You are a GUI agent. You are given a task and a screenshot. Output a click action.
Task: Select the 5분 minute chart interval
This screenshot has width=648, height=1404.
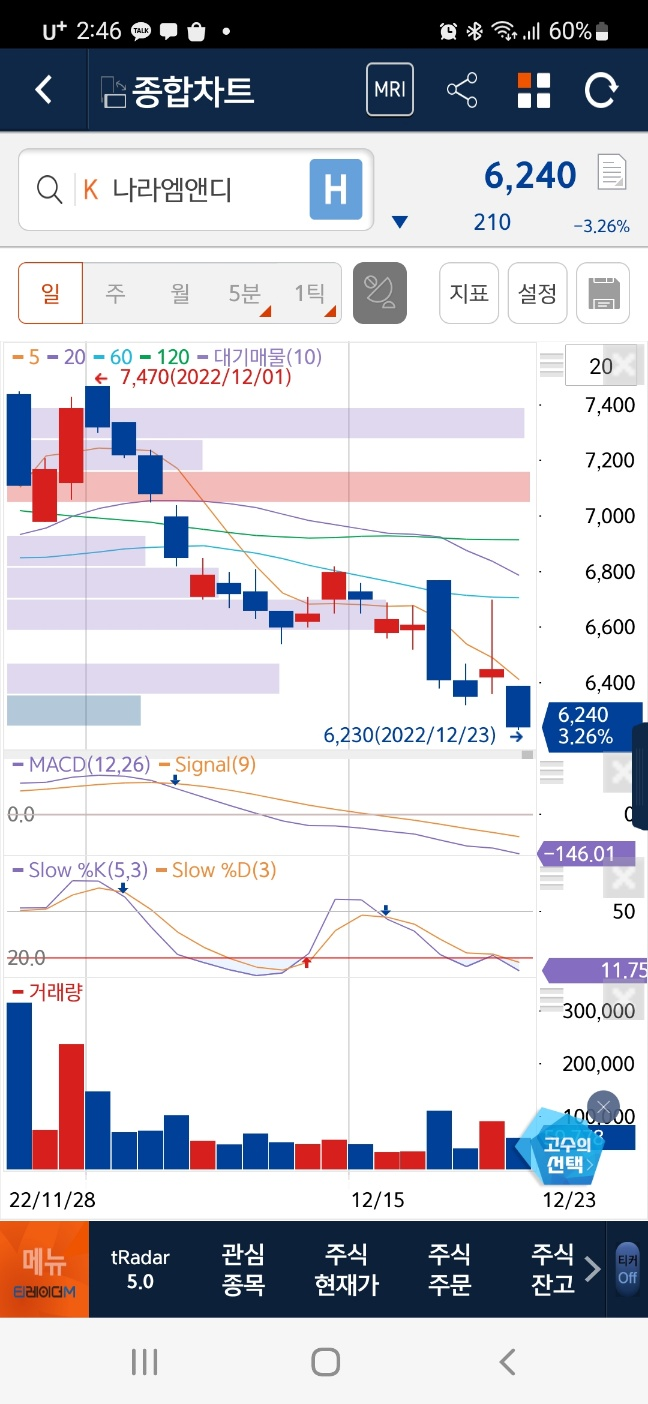(x=245, y=293)
